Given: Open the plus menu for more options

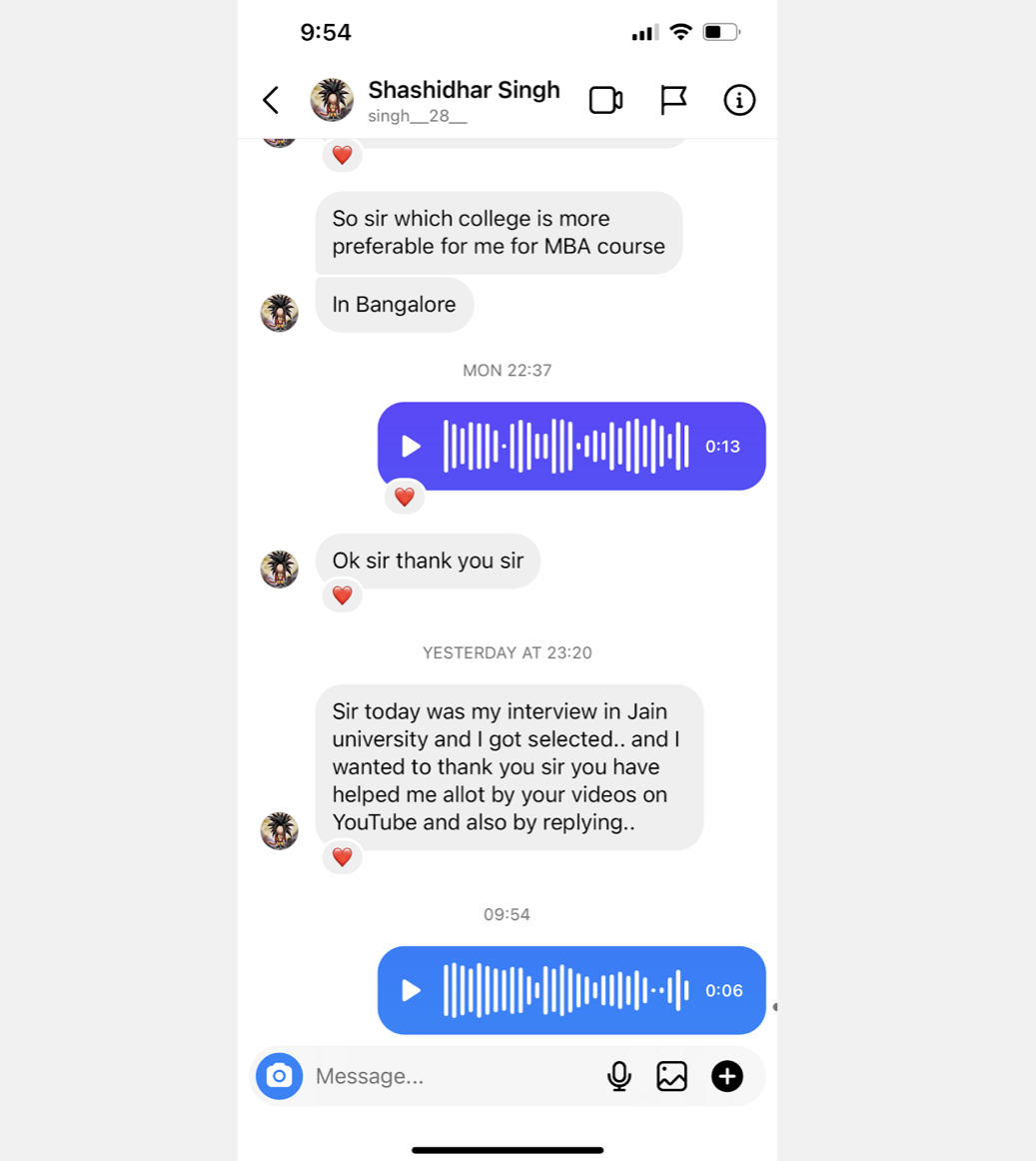Looking at the screenshot, I should click(727, 1076).
